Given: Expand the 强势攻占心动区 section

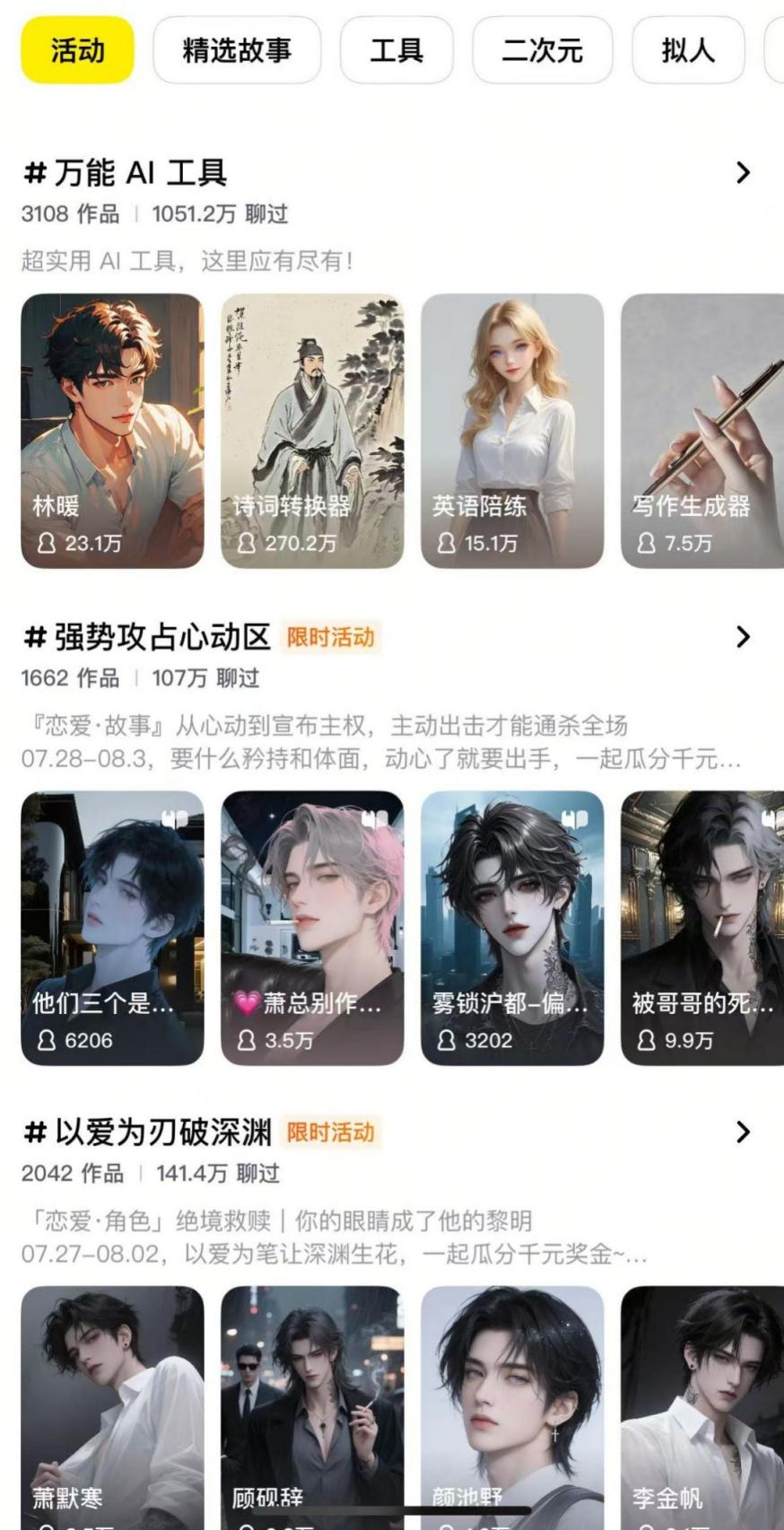Looking at the screenshot, I should tap(743, 638).
